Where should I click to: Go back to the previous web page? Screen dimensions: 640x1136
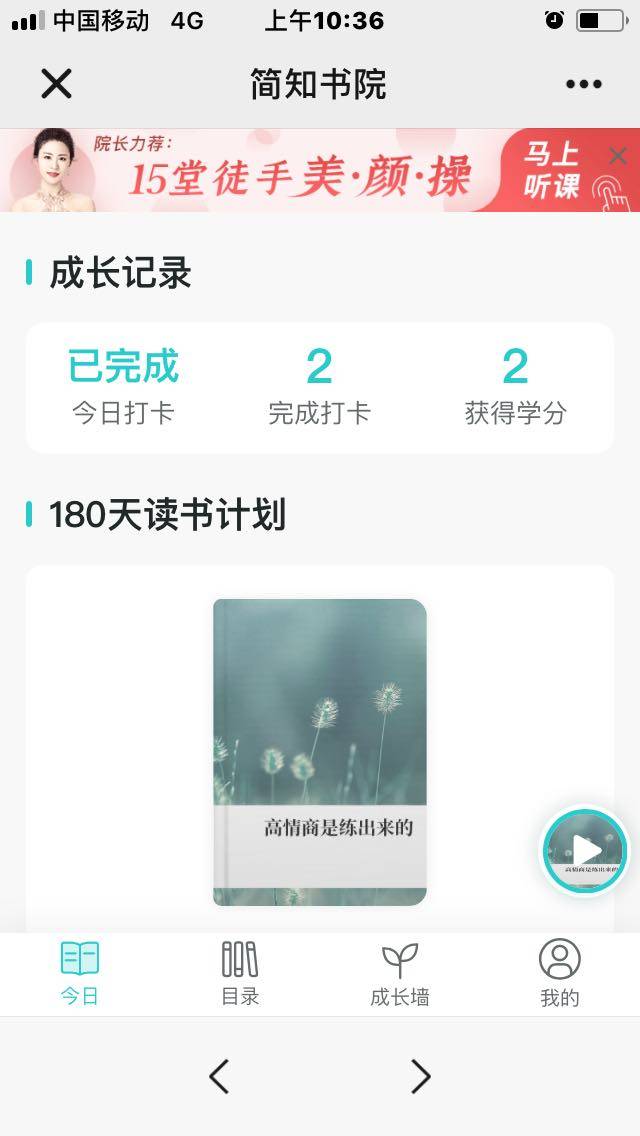pyautogui.click(x=219, y=1076)
